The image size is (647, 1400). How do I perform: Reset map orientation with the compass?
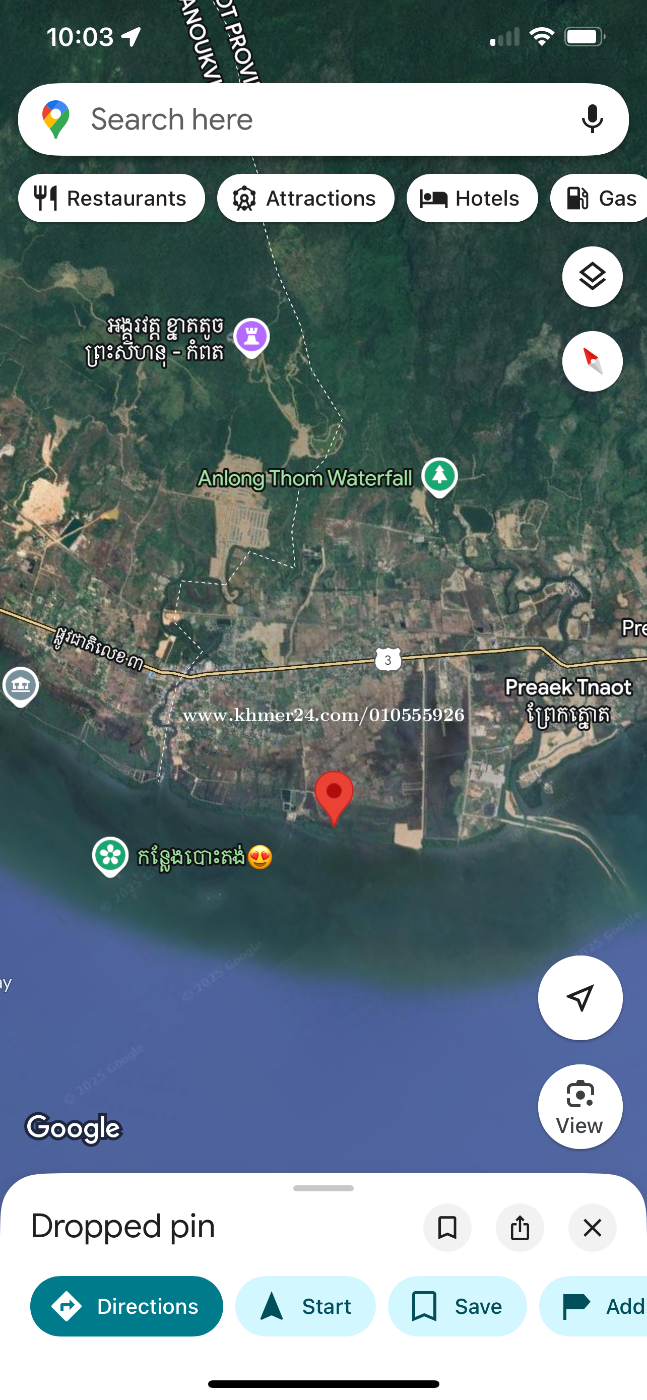[592, 360]
